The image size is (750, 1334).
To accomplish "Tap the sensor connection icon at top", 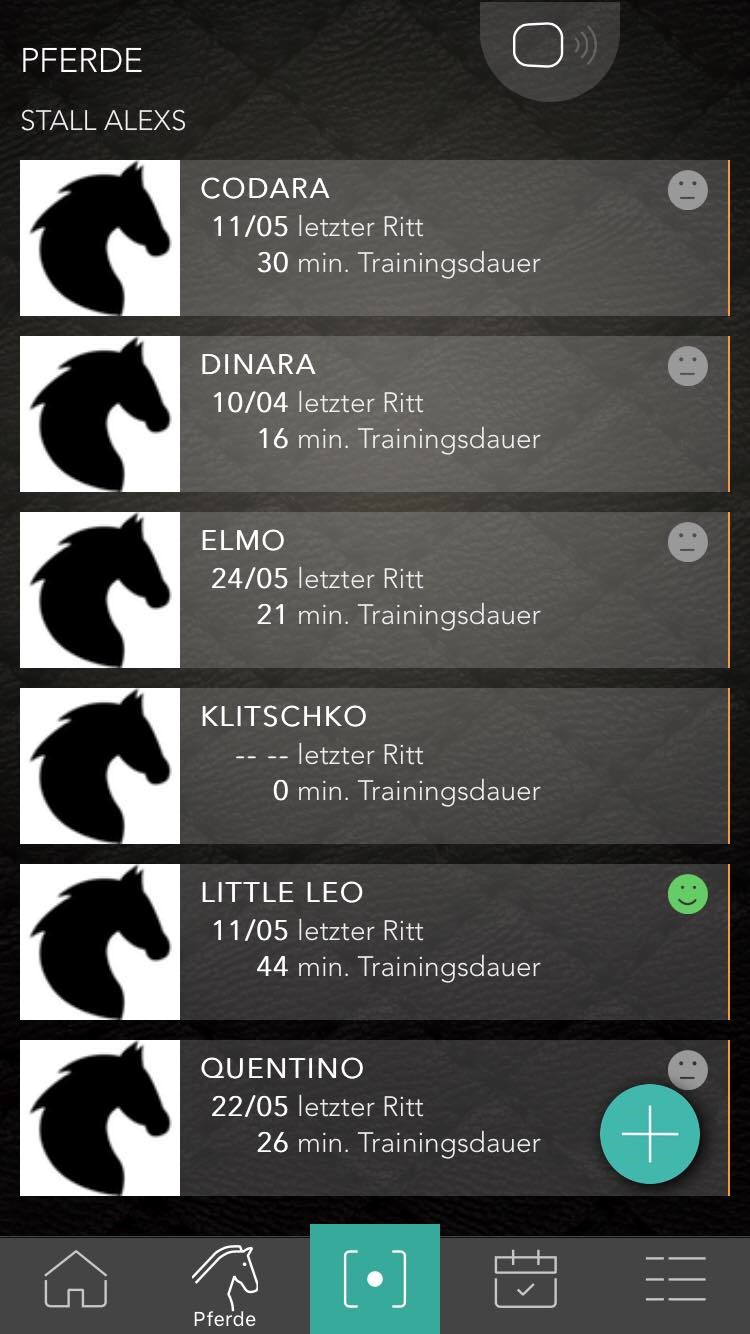I will pos(551,46).
